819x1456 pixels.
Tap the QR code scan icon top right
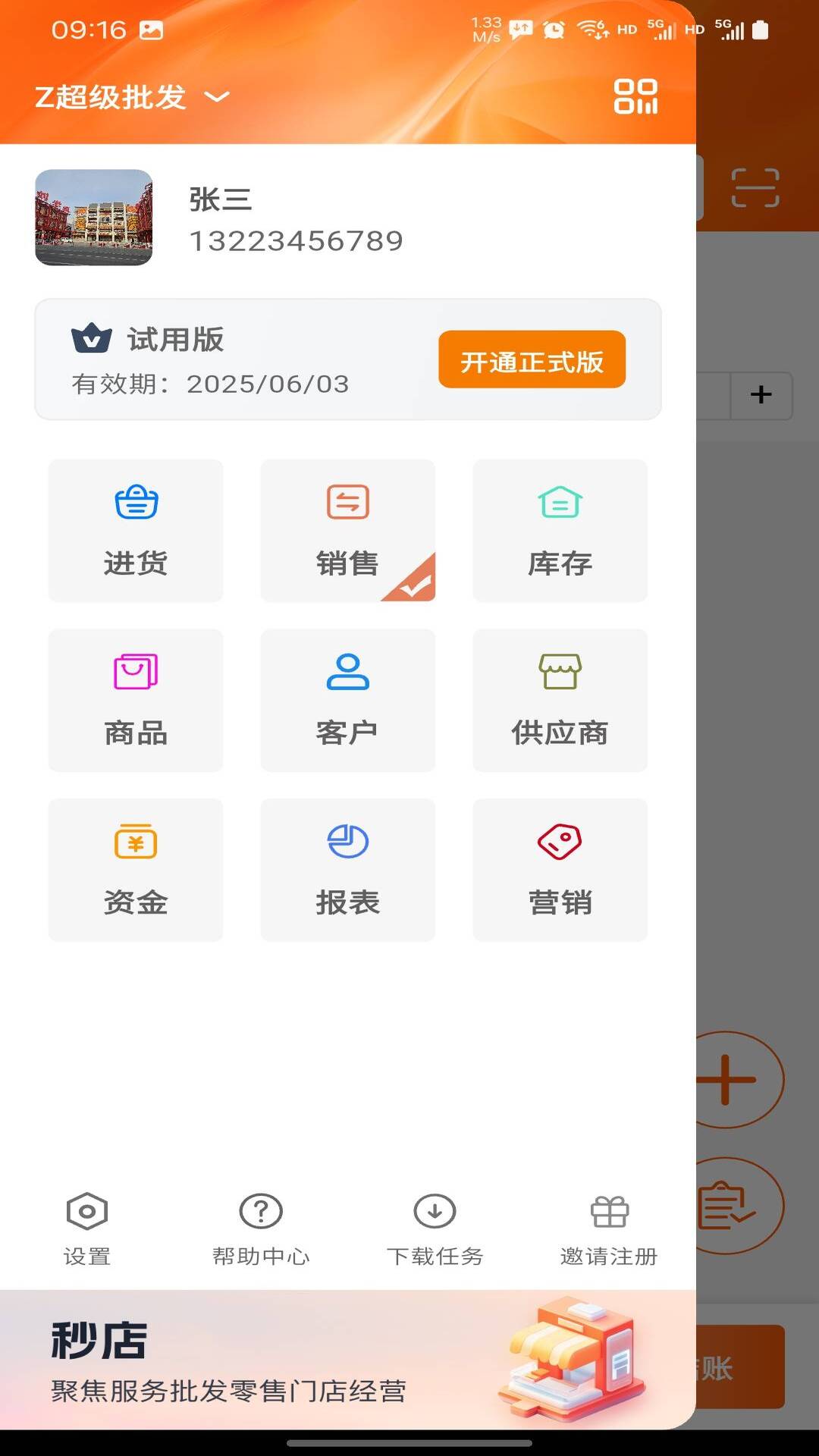637,96
